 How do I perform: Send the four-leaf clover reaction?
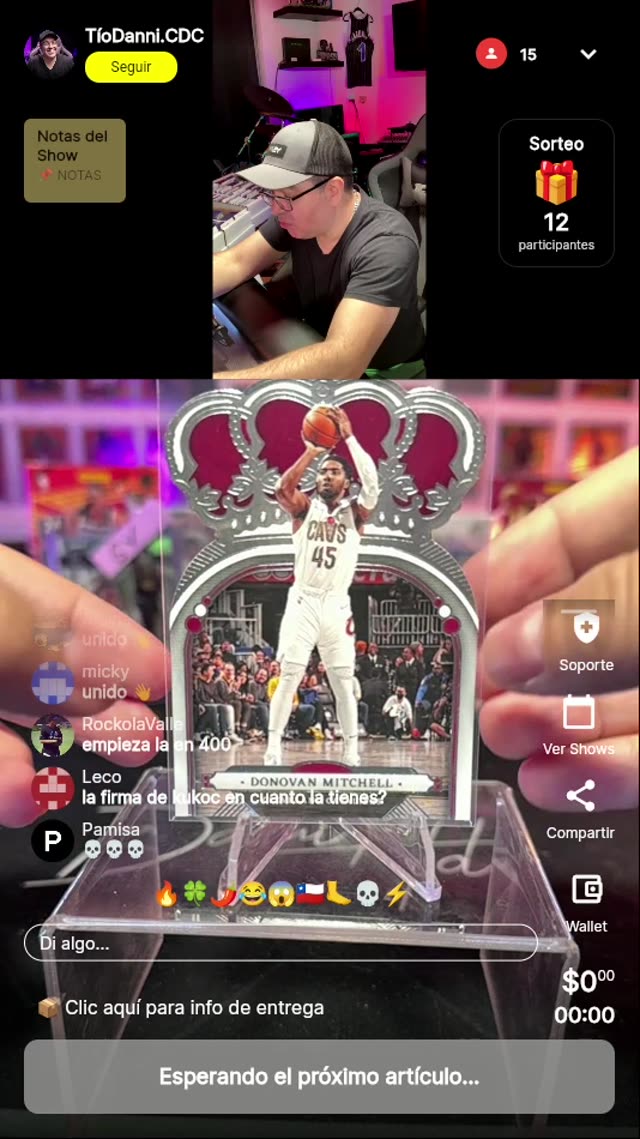195,894
